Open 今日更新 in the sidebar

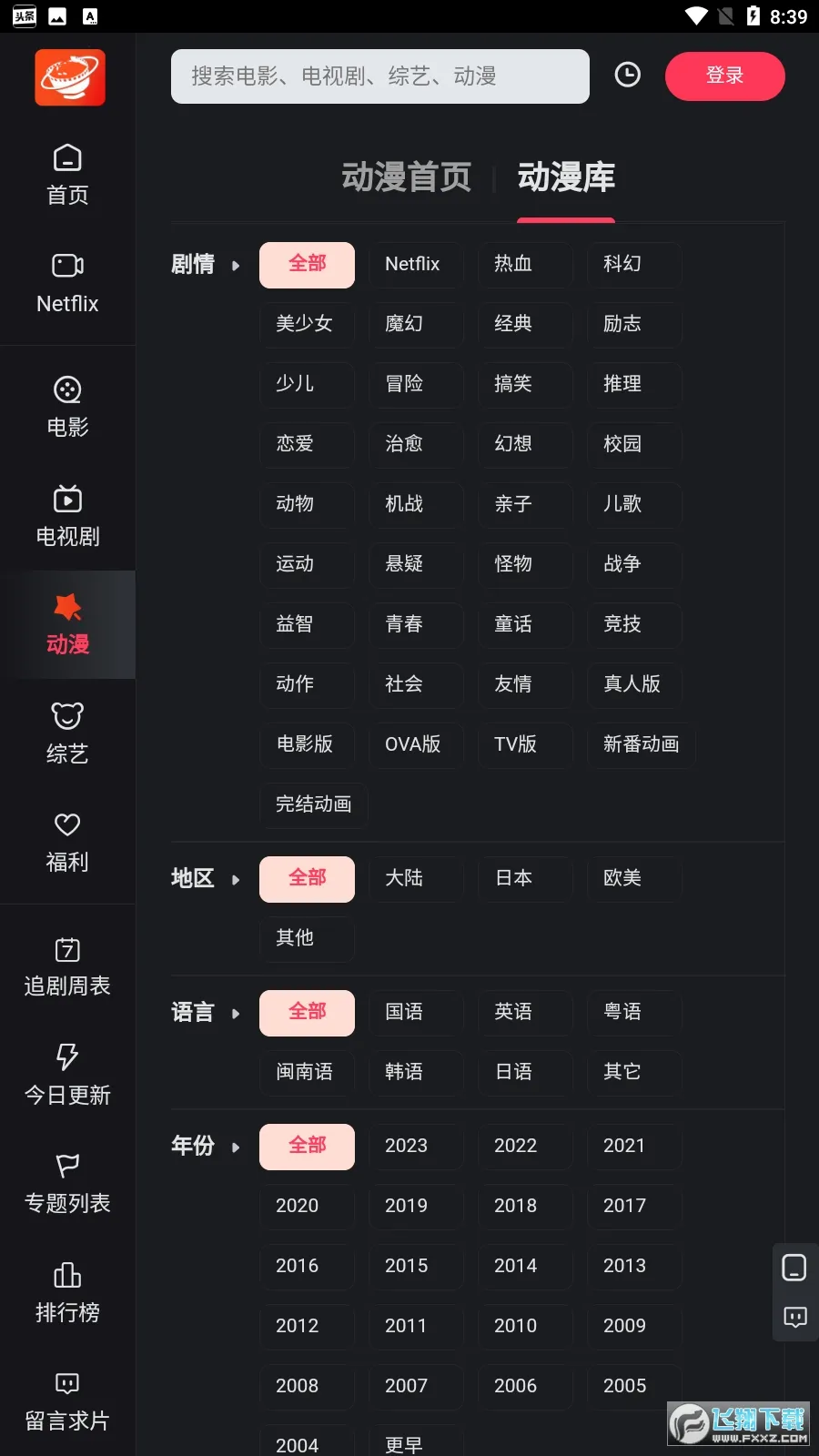(67, 1076)
